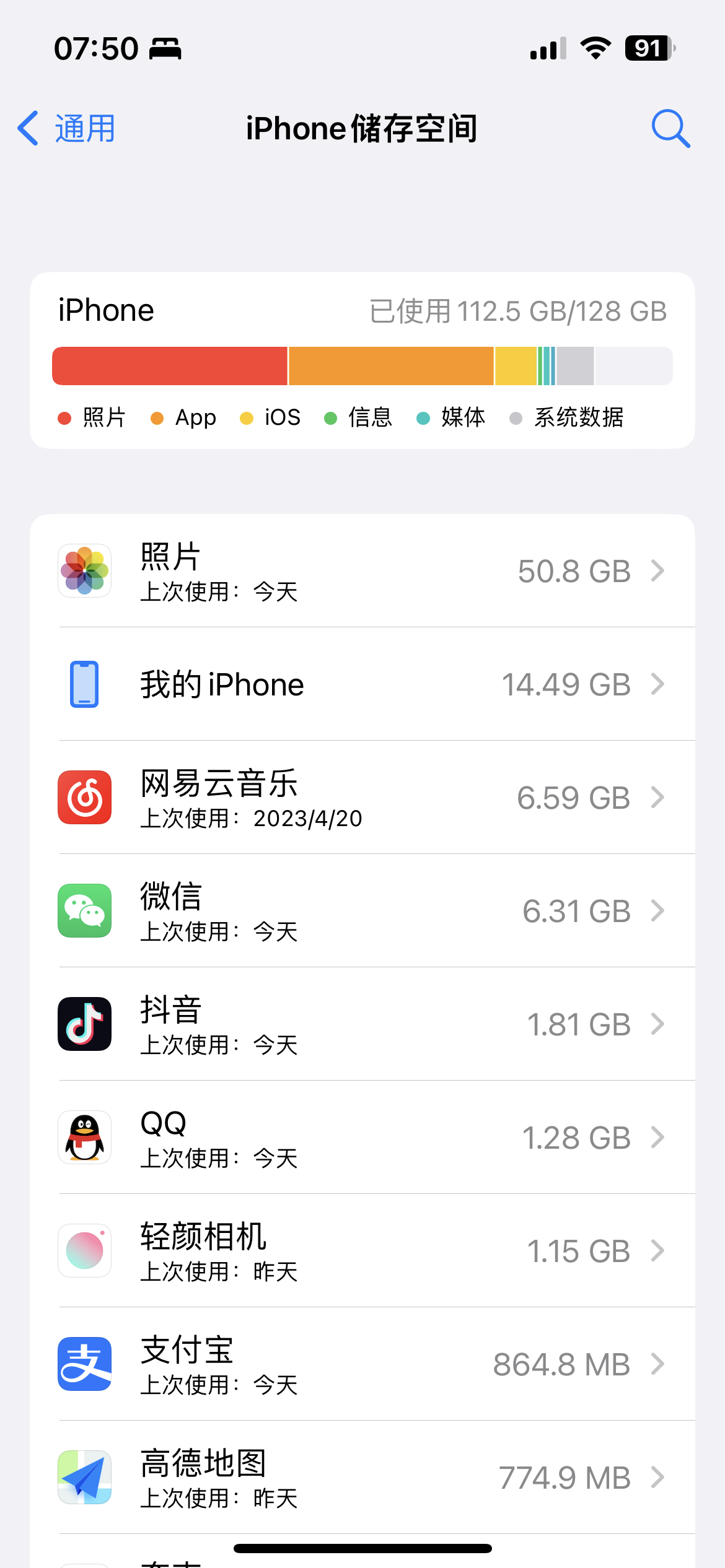Select the 抖音 storage row
This screenshot has width=725, height=1568.
pos(362,1024)
